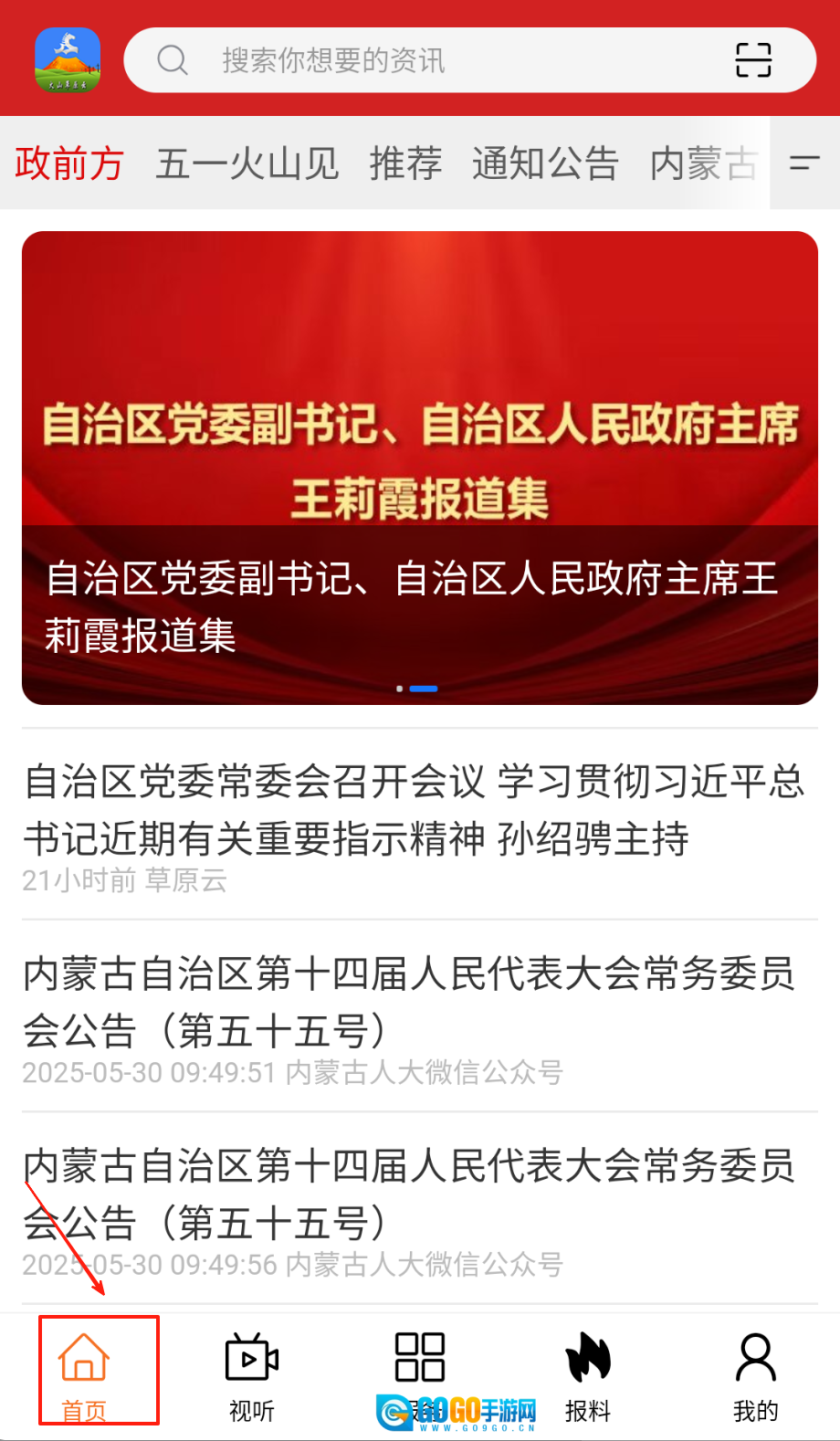Expand the channel list menu icon

[804, 164]
